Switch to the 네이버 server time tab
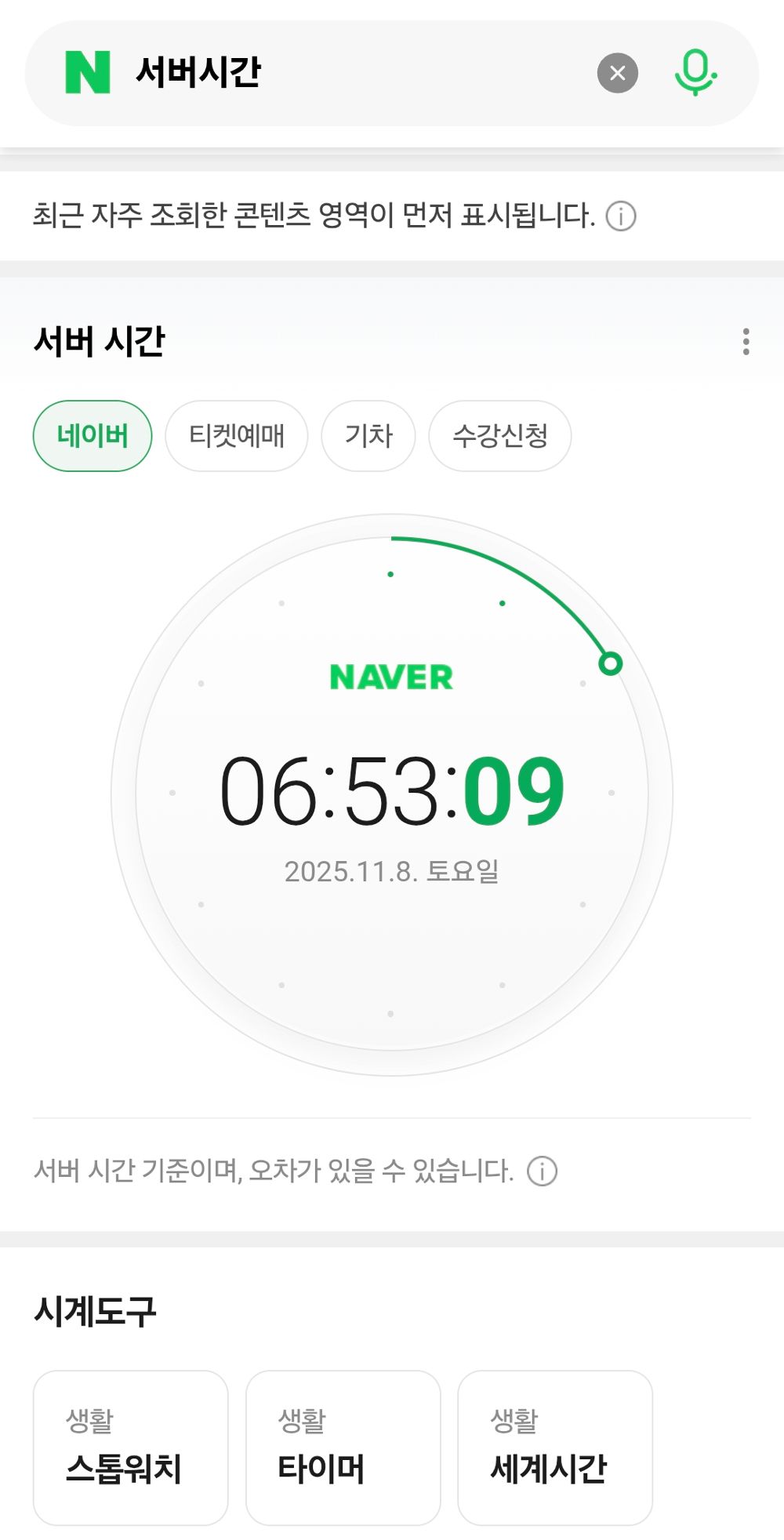Screen dimensions: 784x1540 tap(92, 434)
